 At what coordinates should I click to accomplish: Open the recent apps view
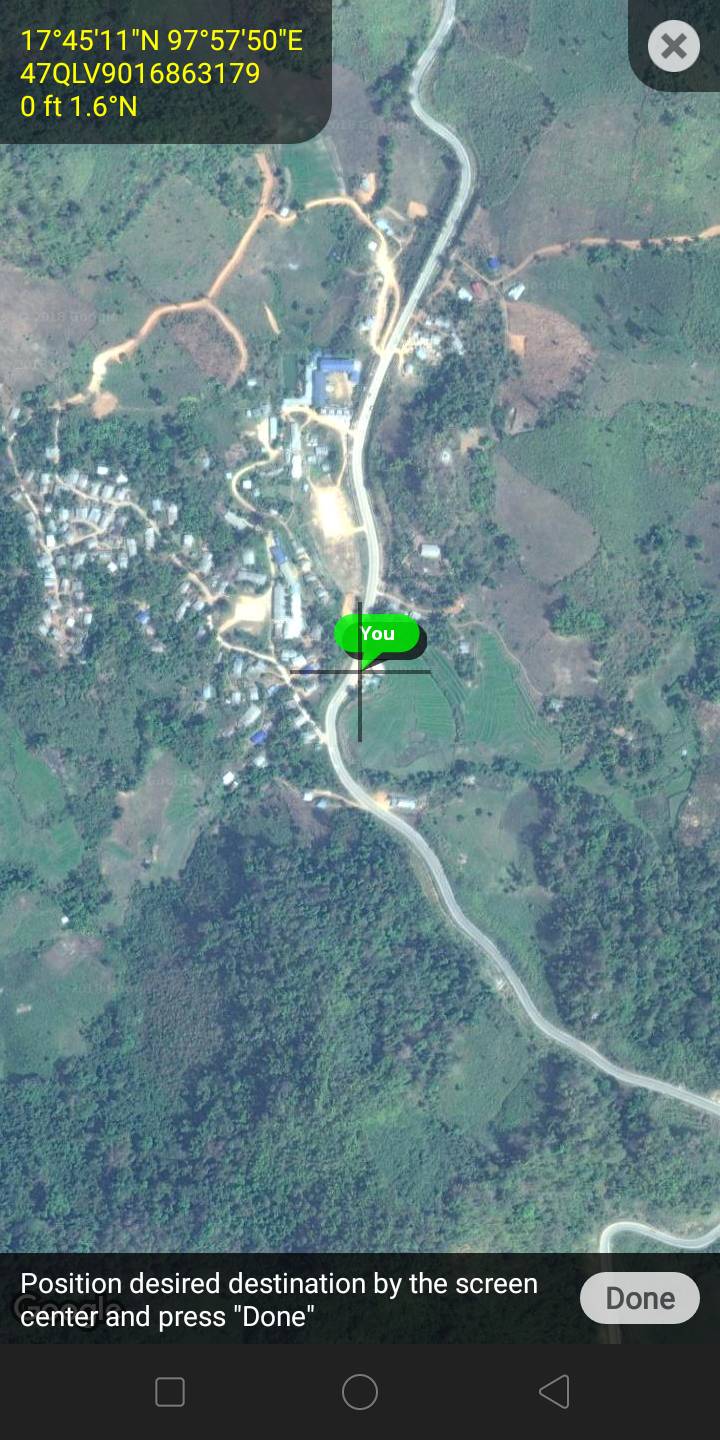point(170,1392)
